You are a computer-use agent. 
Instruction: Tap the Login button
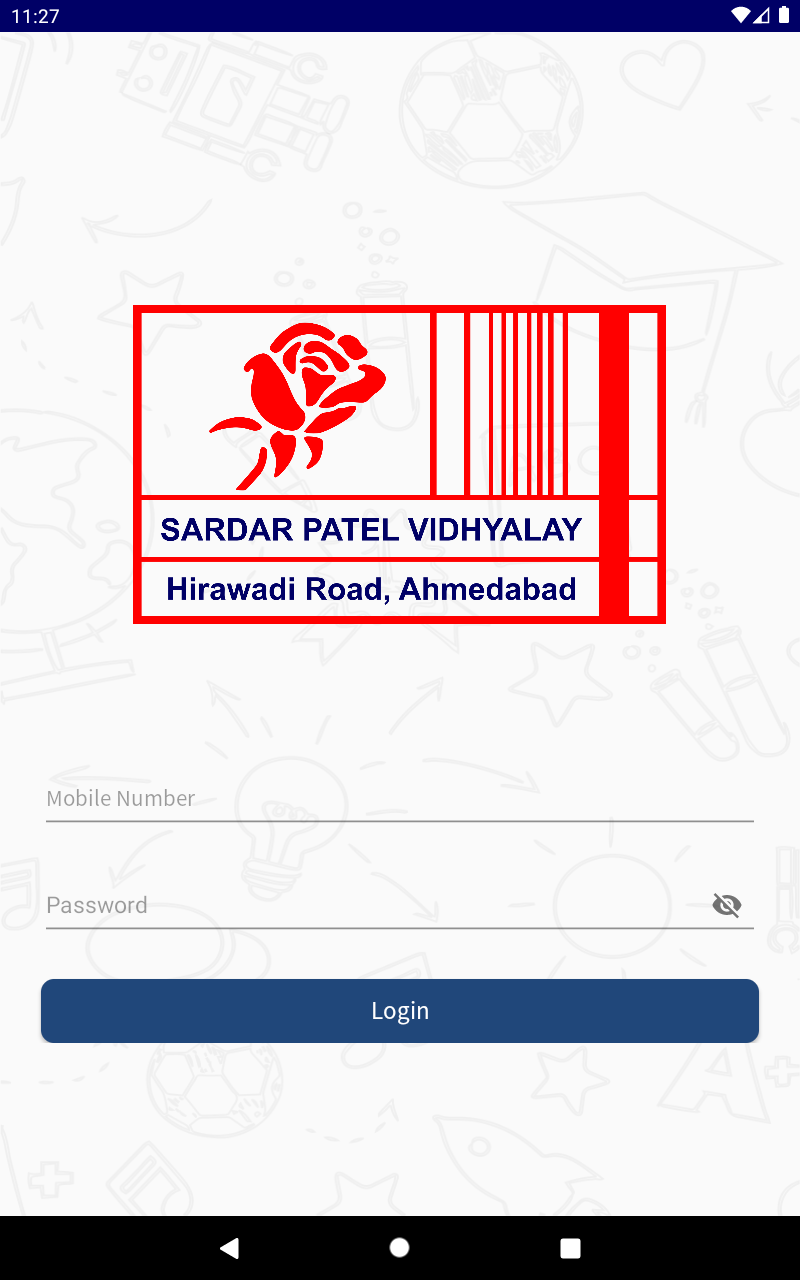[x=400, y=1011]
